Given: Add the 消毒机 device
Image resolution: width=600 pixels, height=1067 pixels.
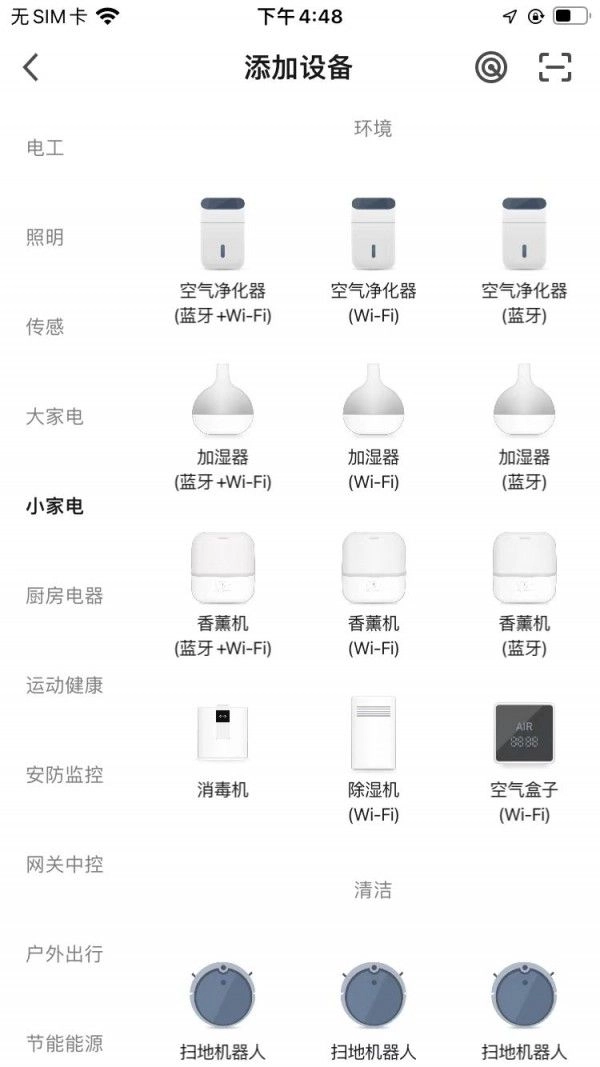Looking at the screenshot, I should (223, 750).
